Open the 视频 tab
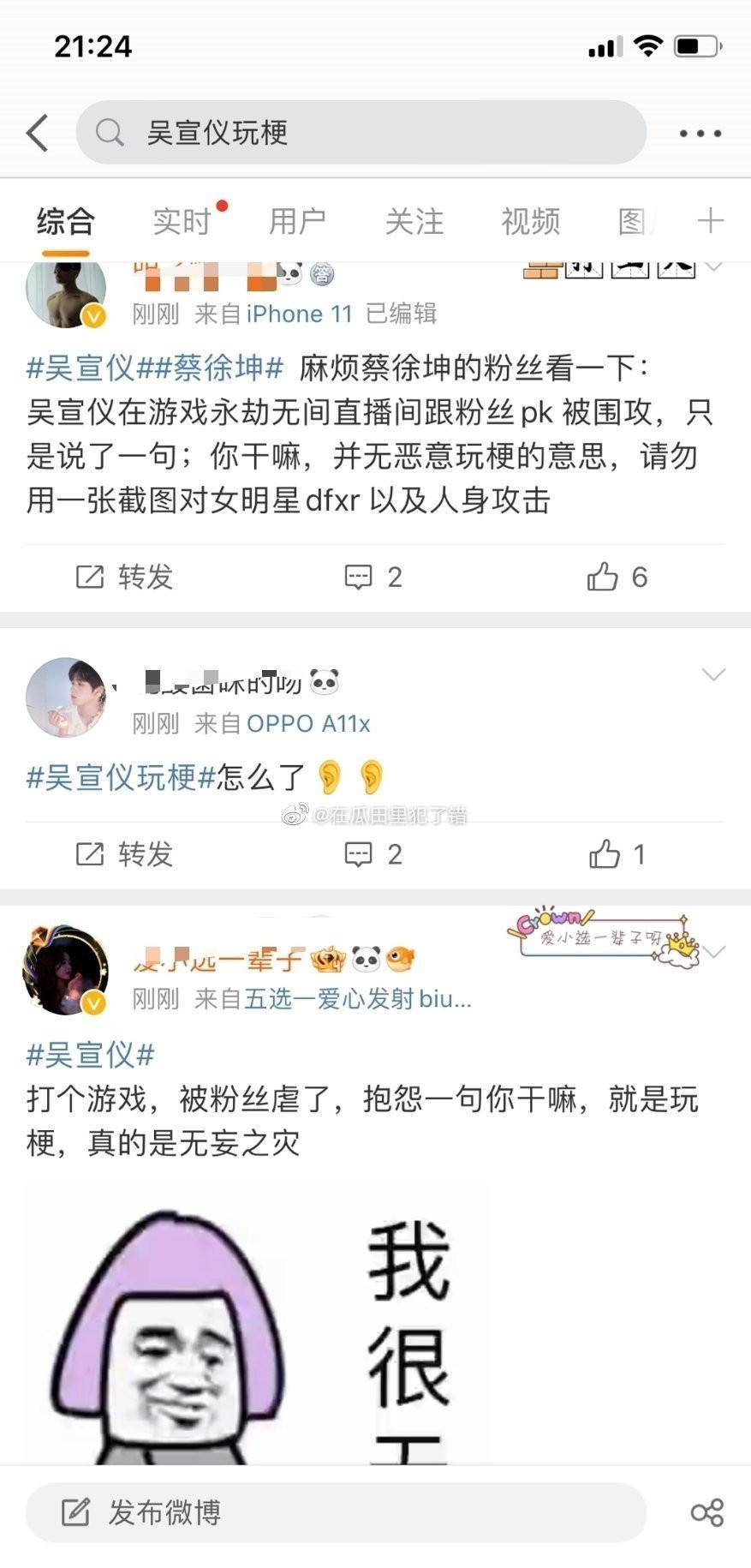This screenshot has width=751, height=1568. (x=530, y=222)
